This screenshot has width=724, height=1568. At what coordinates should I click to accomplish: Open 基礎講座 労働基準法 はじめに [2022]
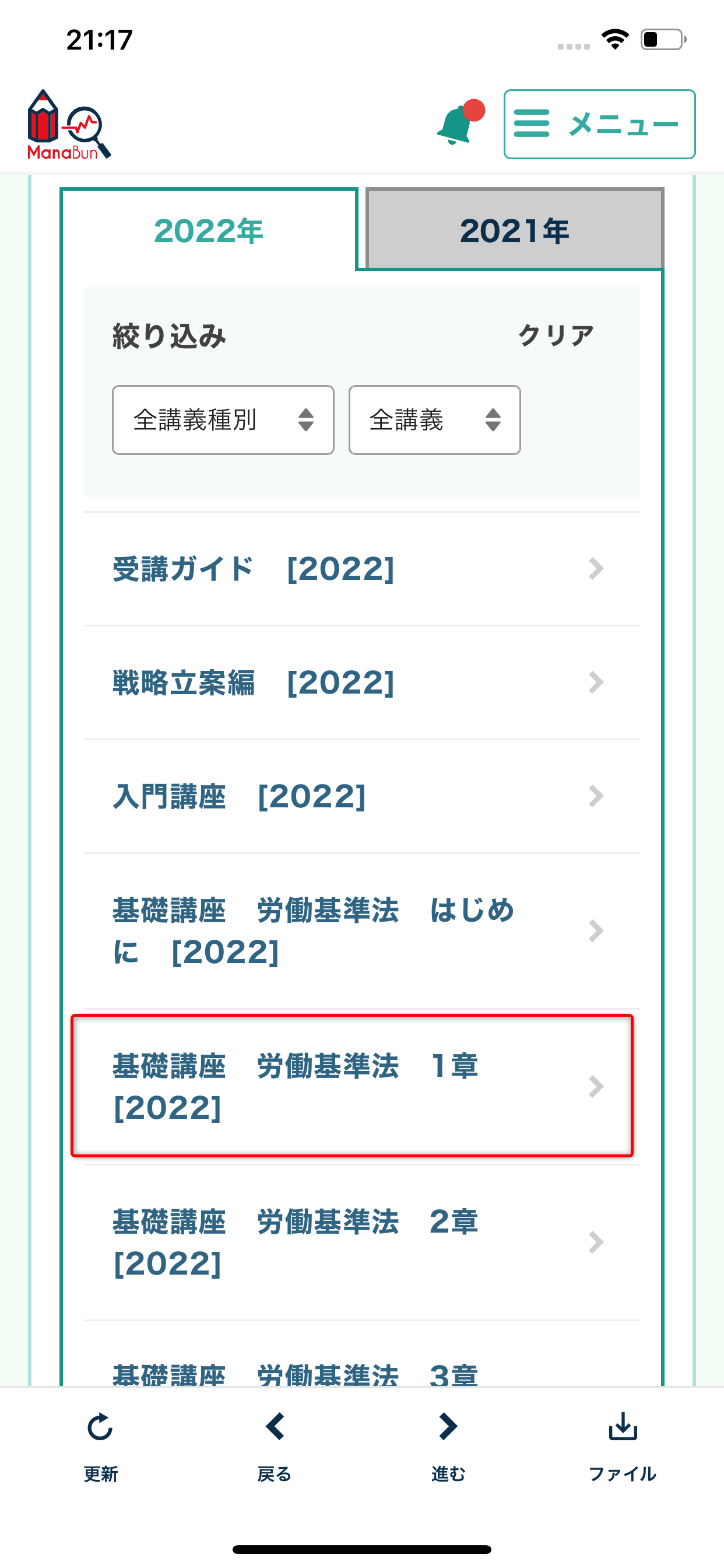click(x=361, y=932)
